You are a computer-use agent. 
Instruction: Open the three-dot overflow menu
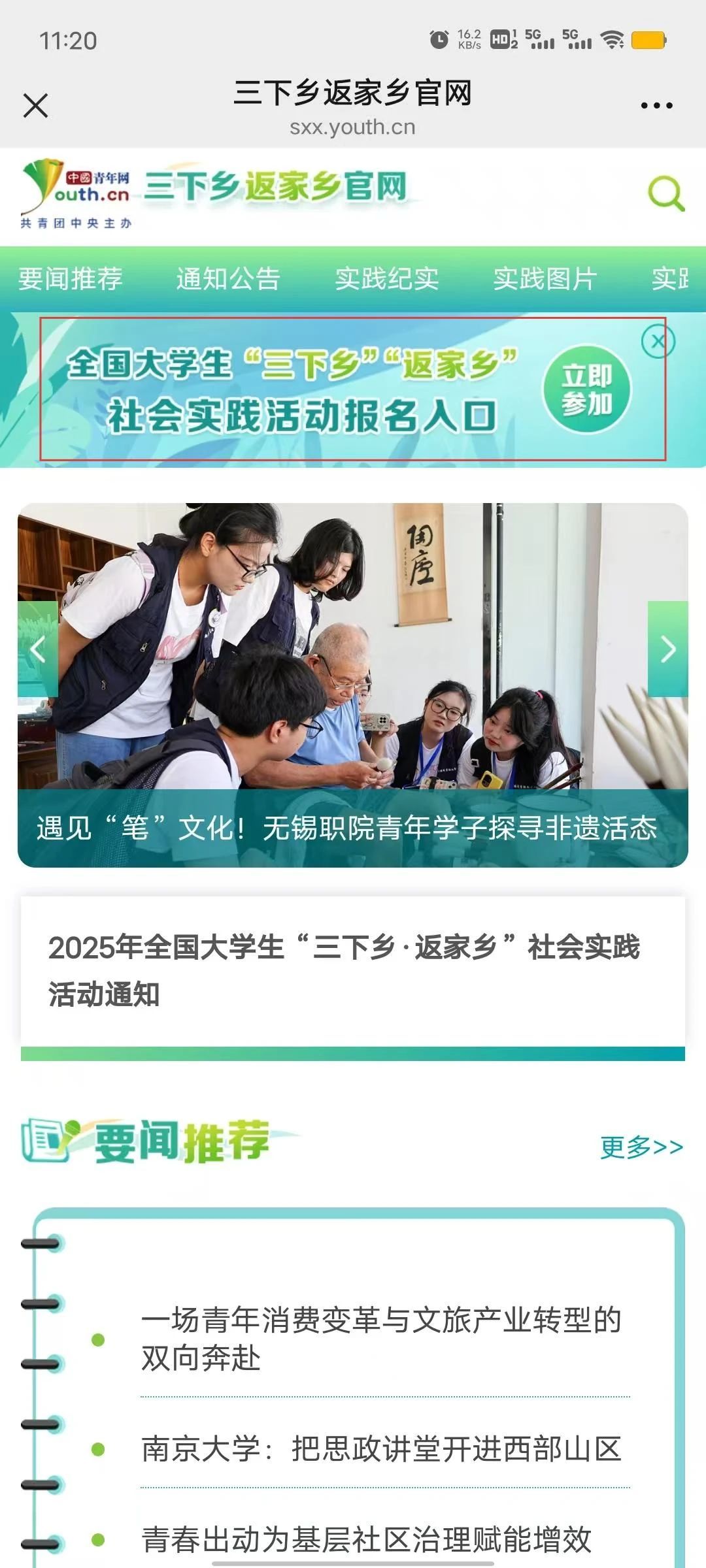[x=656, y=105]
